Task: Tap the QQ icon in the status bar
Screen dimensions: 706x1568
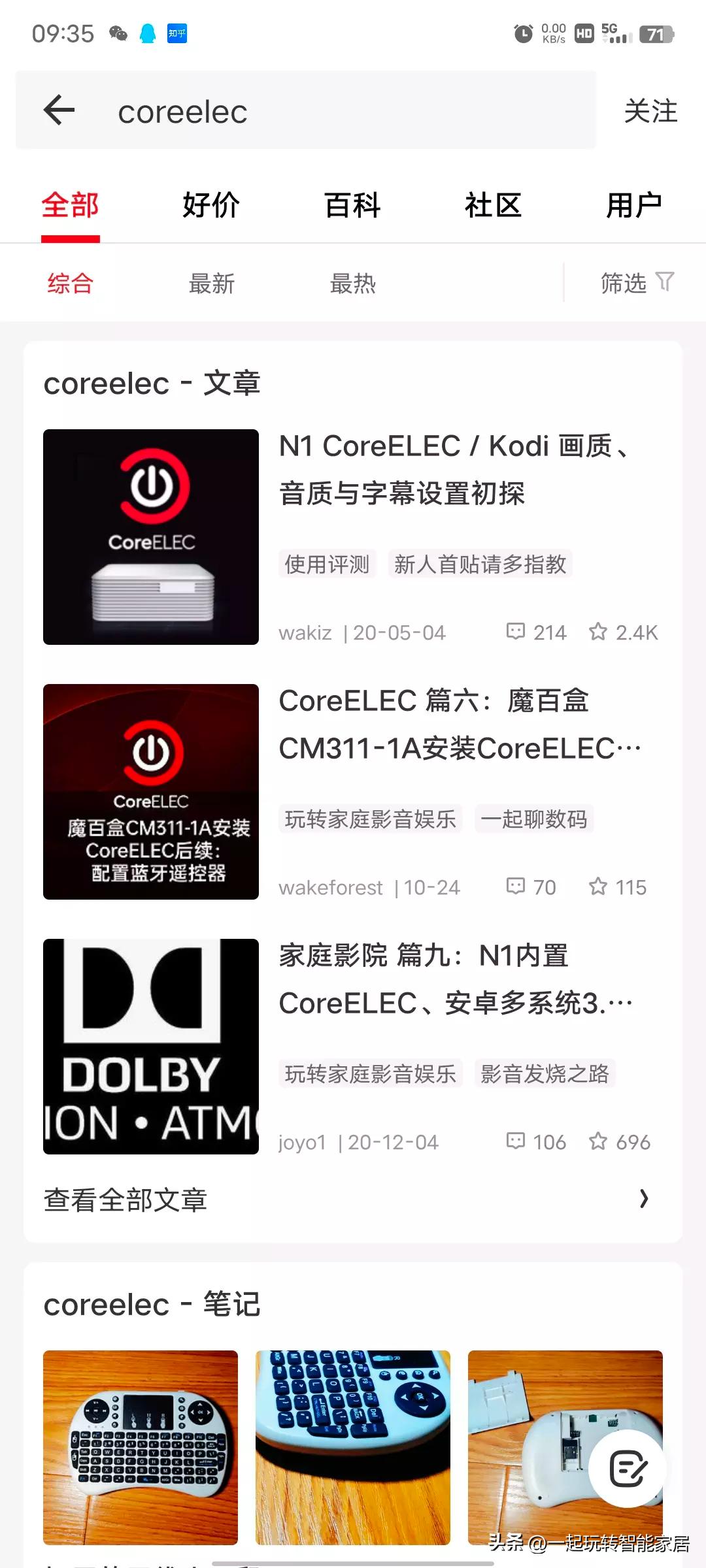Action: pyautogui.click(x=147, y=34)
